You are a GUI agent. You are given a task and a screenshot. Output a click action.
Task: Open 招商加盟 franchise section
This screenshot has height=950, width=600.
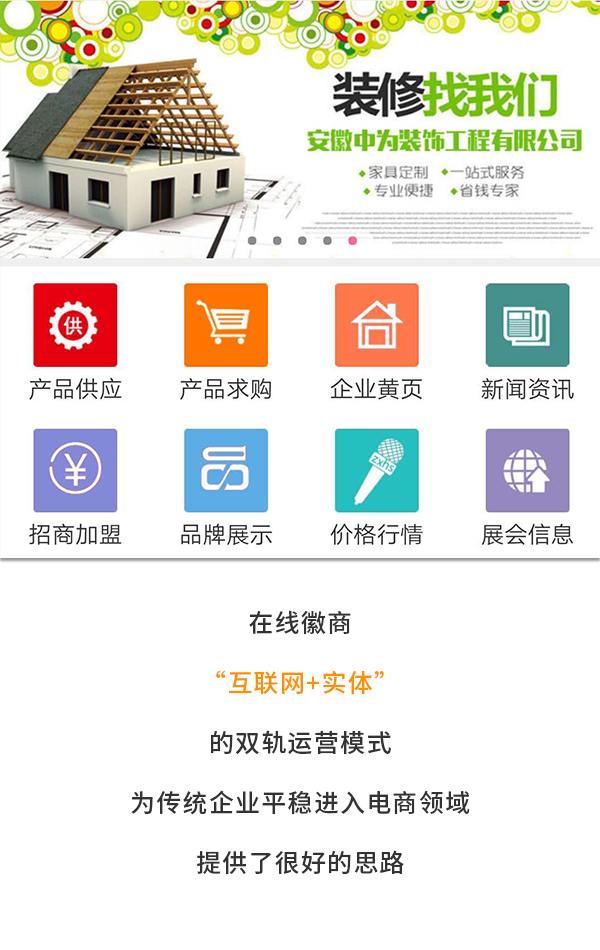tap(75, 471)
